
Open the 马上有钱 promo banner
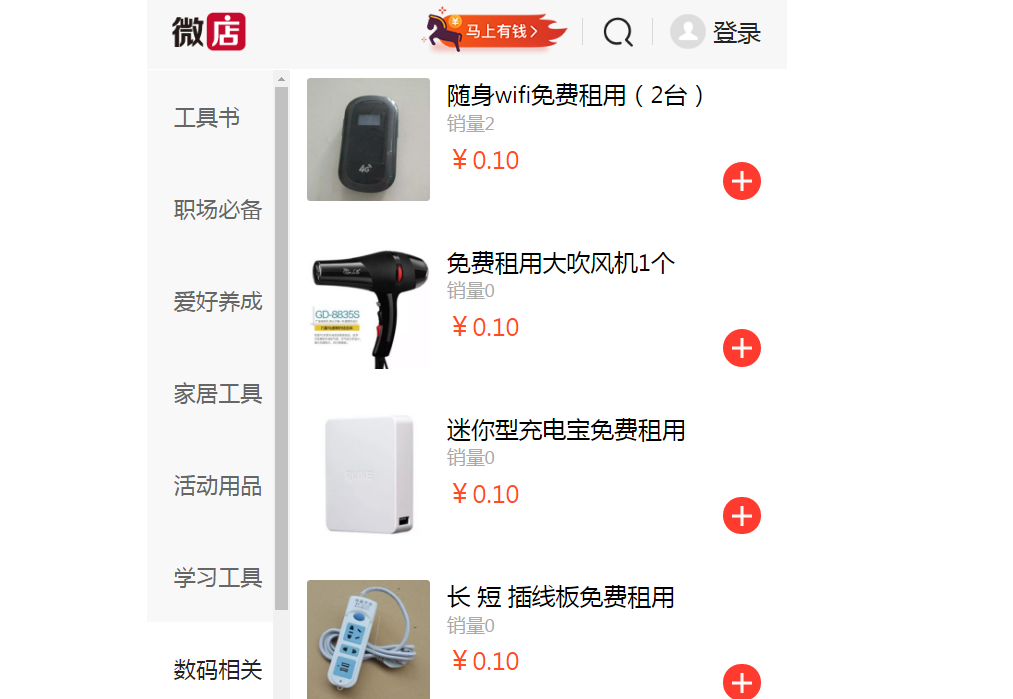497,31
